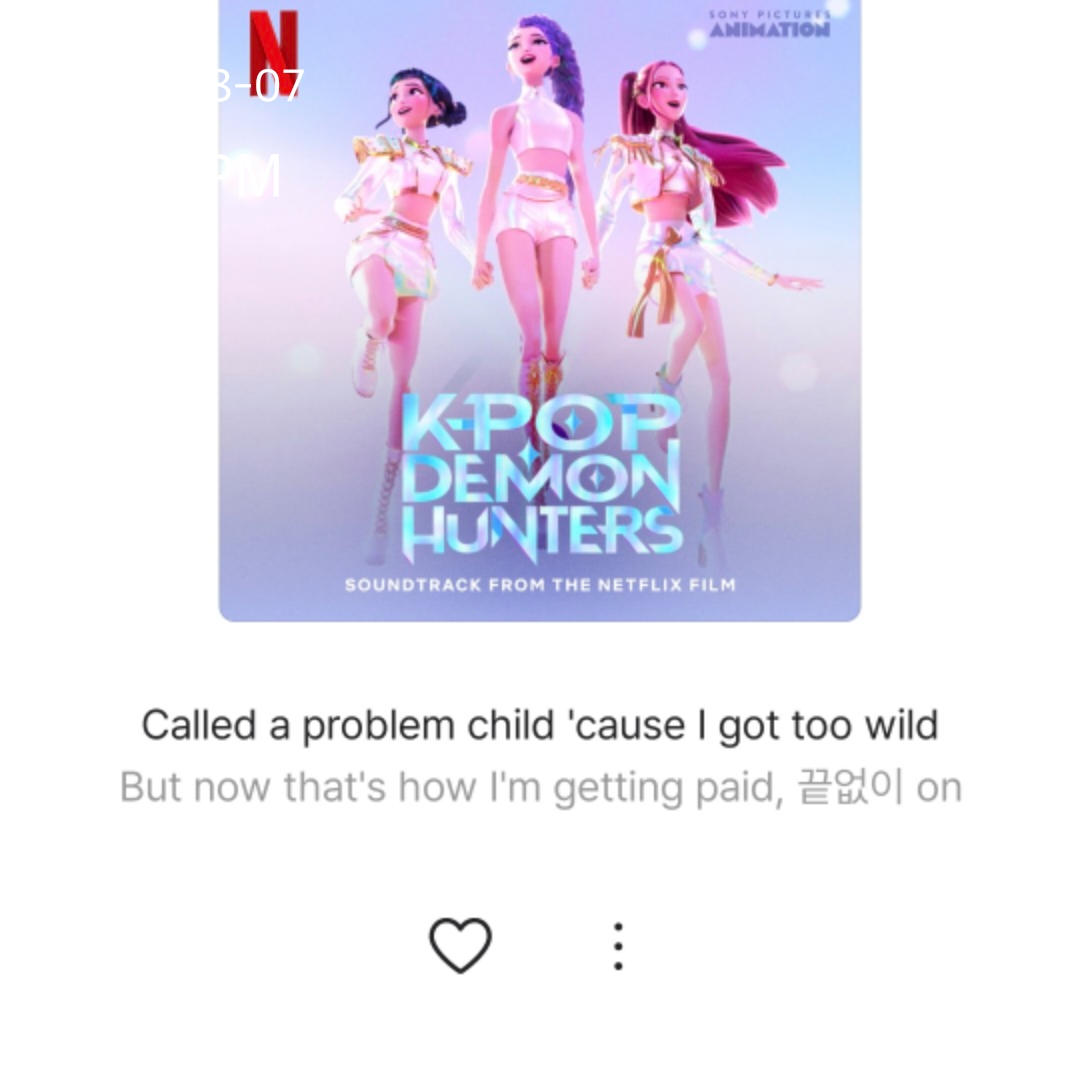Open full lyrics from the lyric lines
This screenshot has width=1080, height=1080.
click(x=540, y=755)
